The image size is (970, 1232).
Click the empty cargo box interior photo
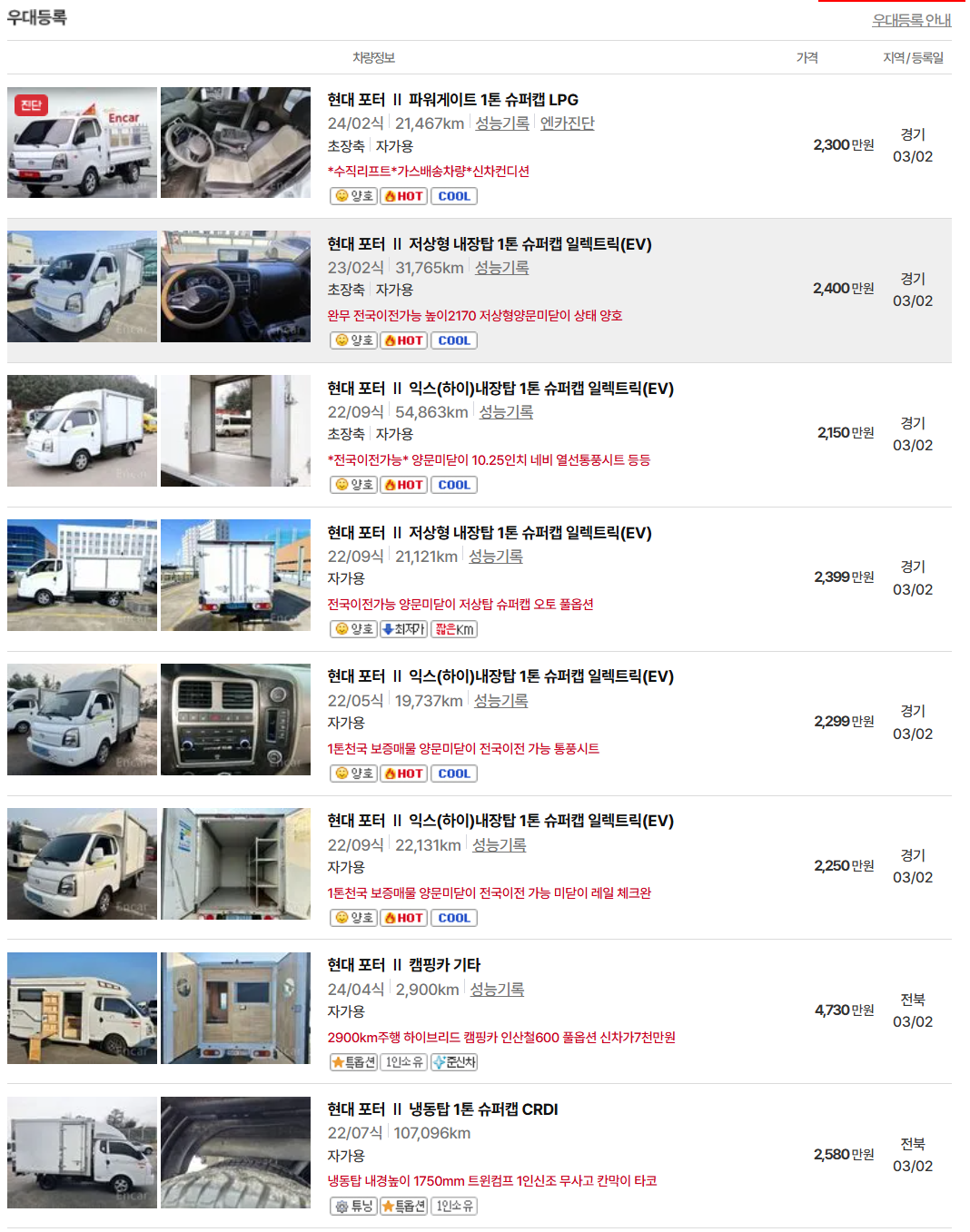coord(235,864)
